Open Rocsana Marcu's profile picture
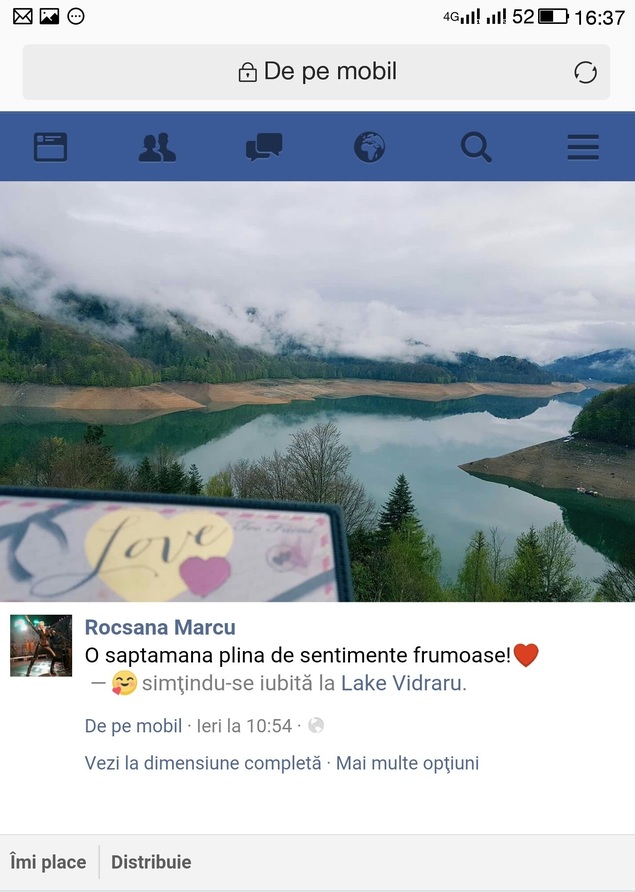This screenshot has height=892, width=635. pyautogui.click(x=41, y=646)
